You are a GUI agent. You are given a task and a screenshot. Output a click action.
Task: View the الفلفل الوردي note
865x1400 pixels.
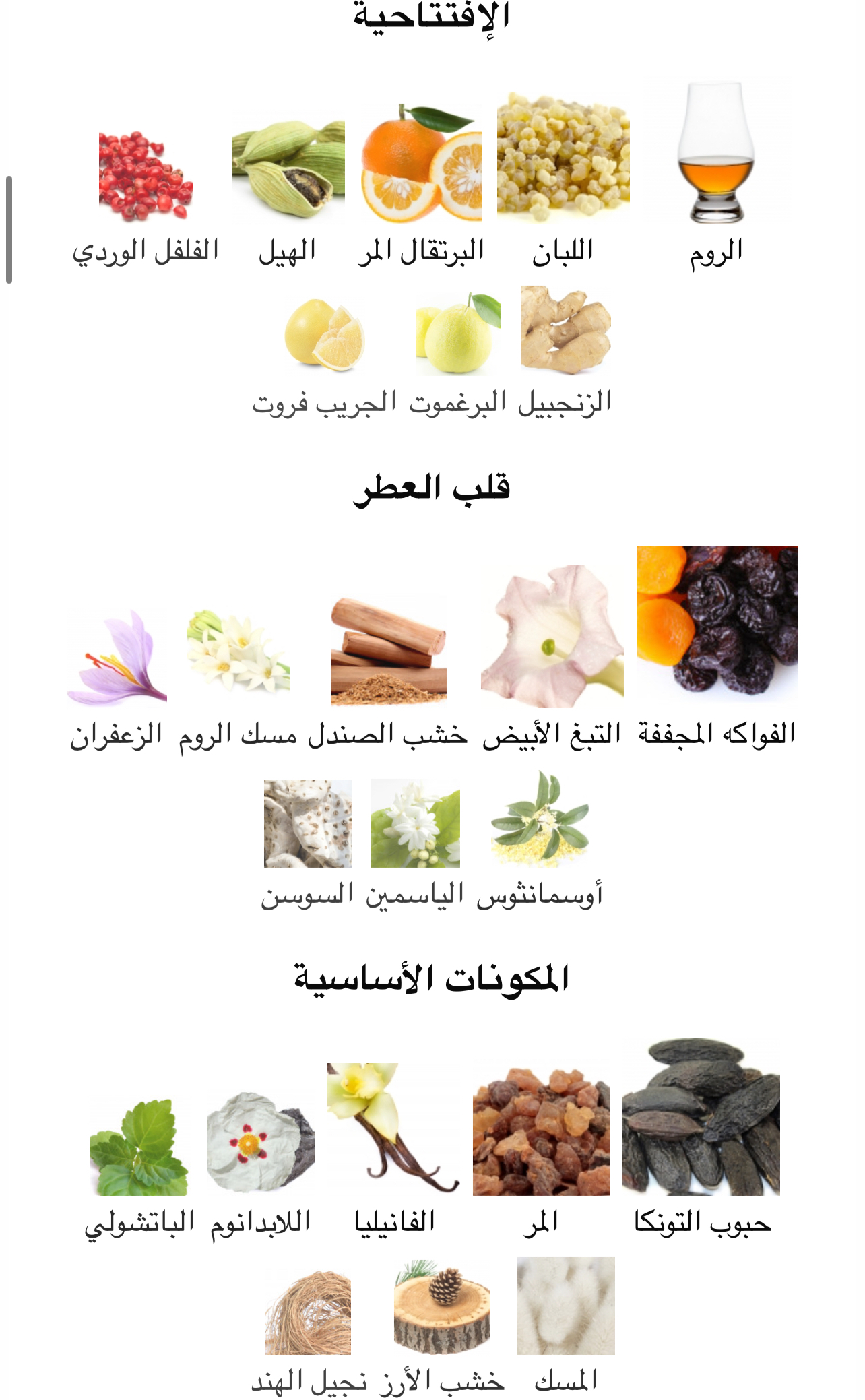[x=146, y=177]
